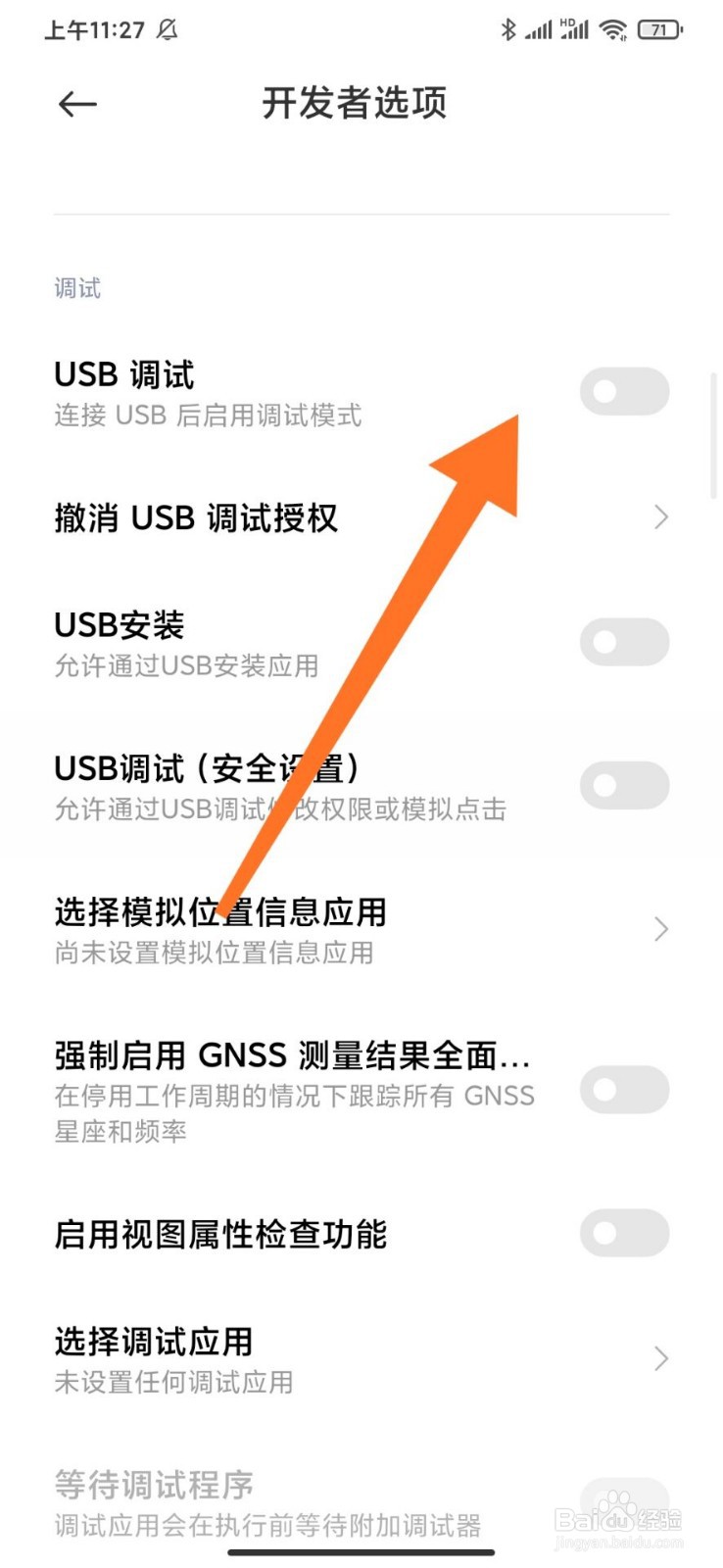Toggle the 强制启用 GNSS 测量 switch
This screenshot has width=723, height=1568.
pos(624,1090)
